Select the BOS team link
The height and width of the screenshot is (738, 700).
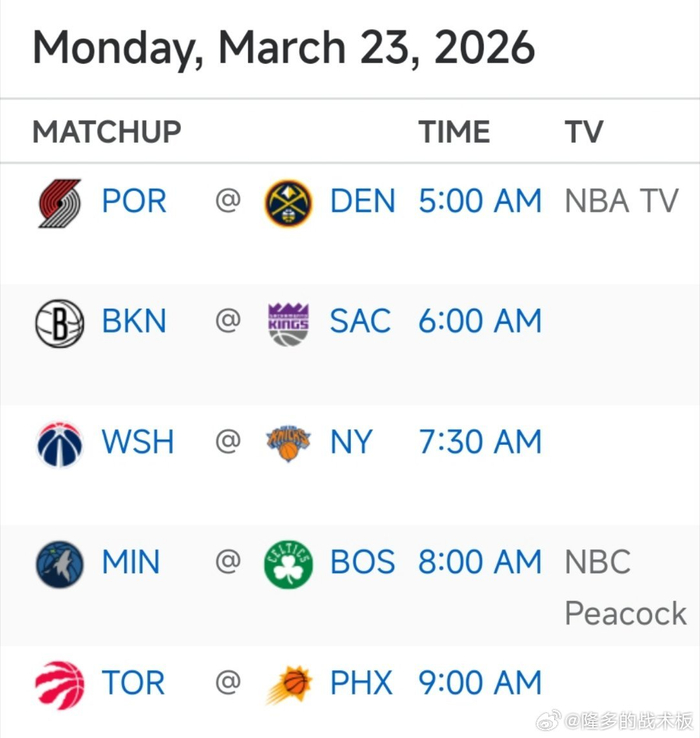click(x=362, y=562)
